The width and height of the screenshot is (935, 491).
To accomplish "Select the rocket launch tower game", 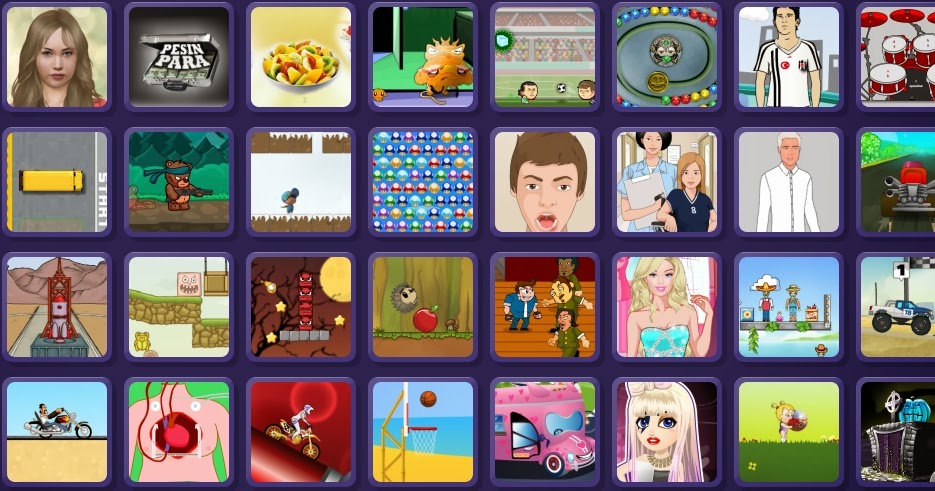I will pyautogui.click(x=57, y=306).
